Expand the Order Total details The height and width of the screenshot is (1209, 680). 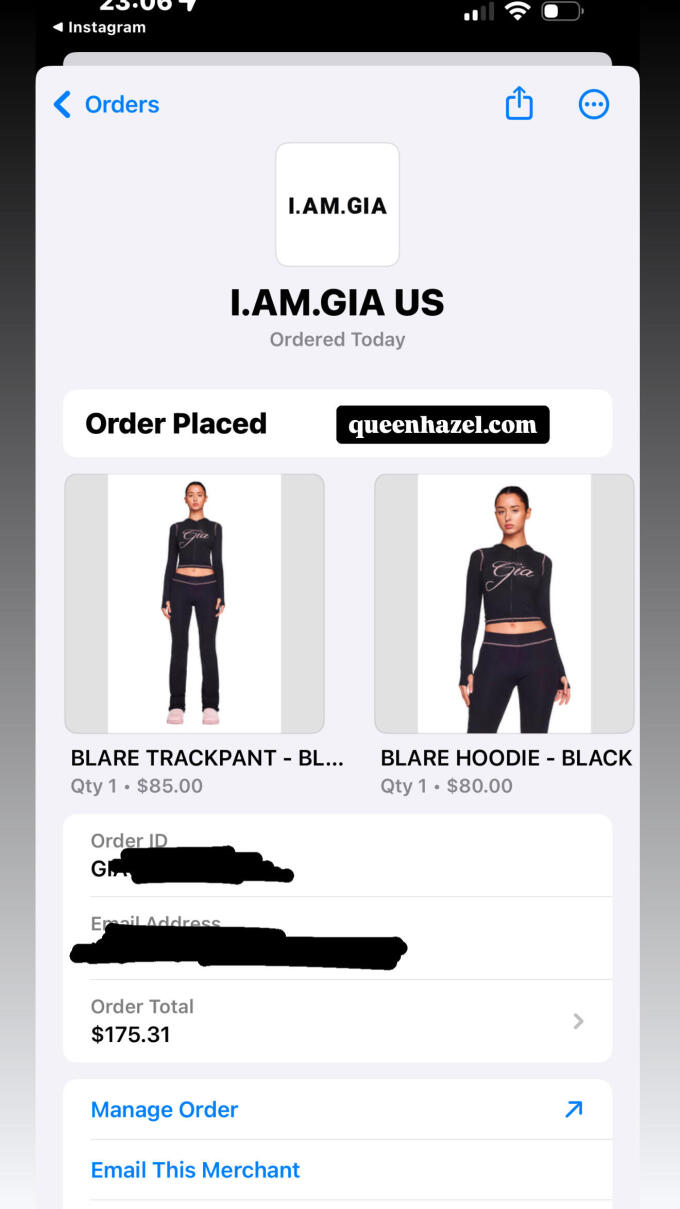coord(337,1021)
